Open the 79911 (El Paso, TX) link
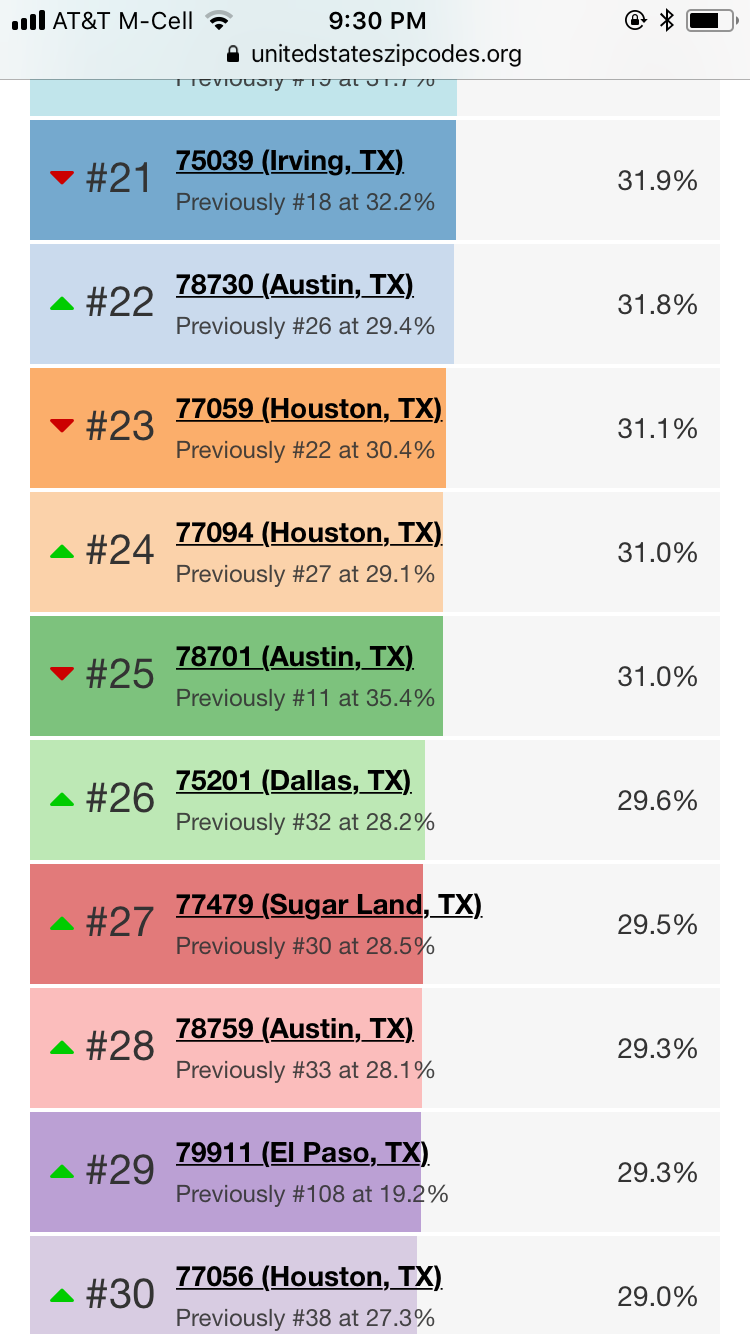Screen dimensions: 750x1334 pos(302,1153)
